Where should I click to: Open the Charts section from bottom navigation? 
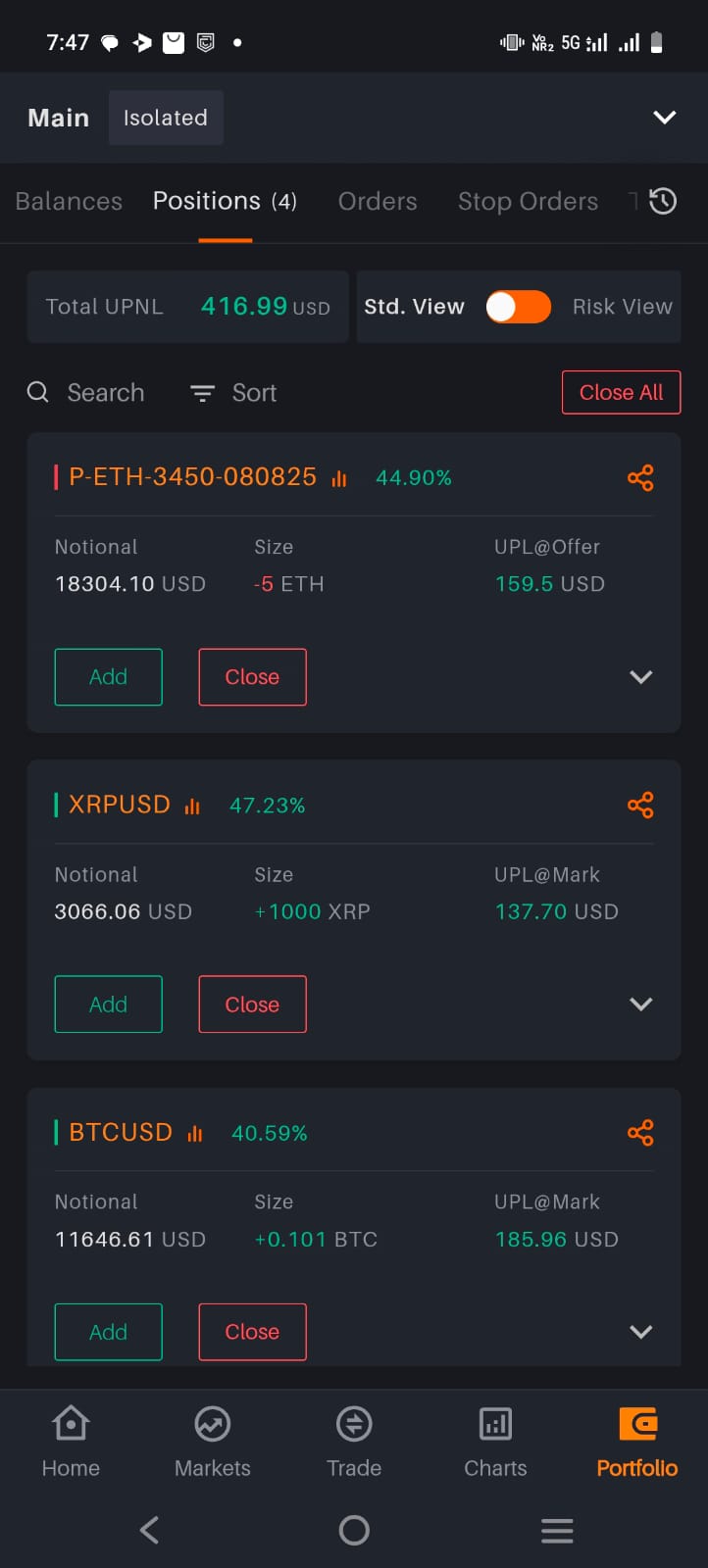[x=495, y=1441]
